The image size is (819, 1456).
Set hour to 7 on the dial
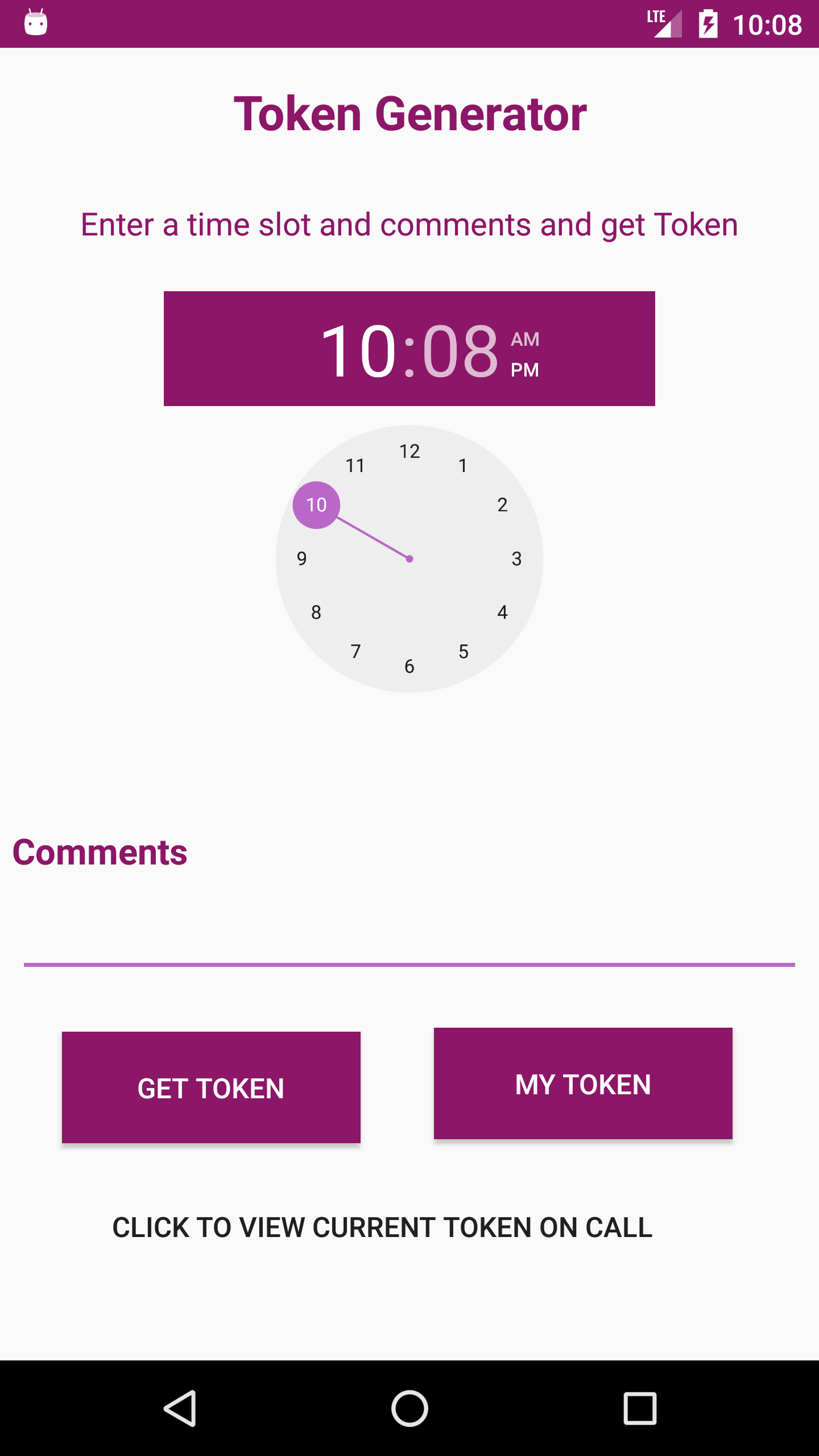pyautogui.click(x=356, y=652)
